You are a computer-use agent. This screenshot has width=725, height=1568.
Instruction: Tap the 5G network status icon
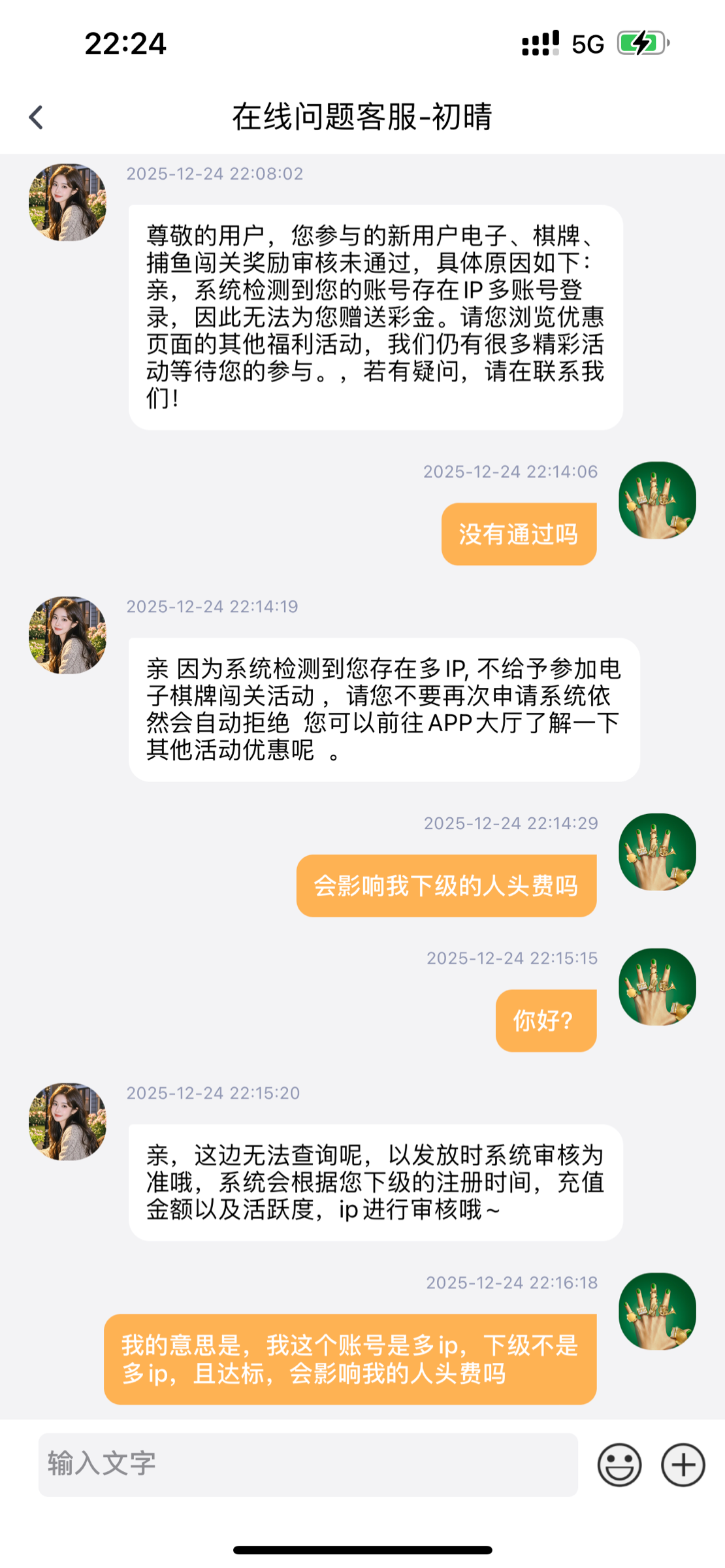(587, 44)
